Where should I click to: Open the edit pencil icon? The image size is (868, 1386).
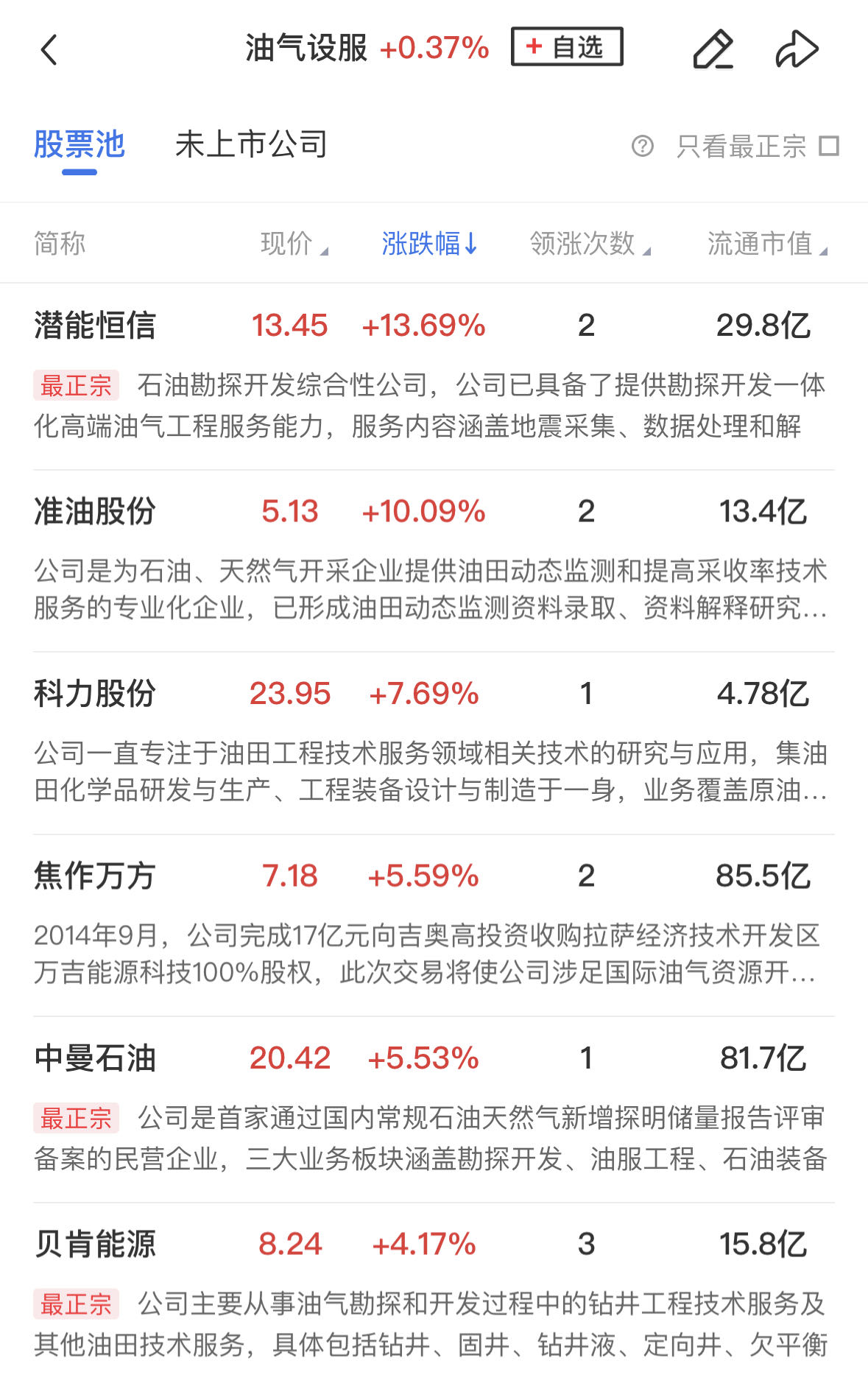(x=713, y=49)
